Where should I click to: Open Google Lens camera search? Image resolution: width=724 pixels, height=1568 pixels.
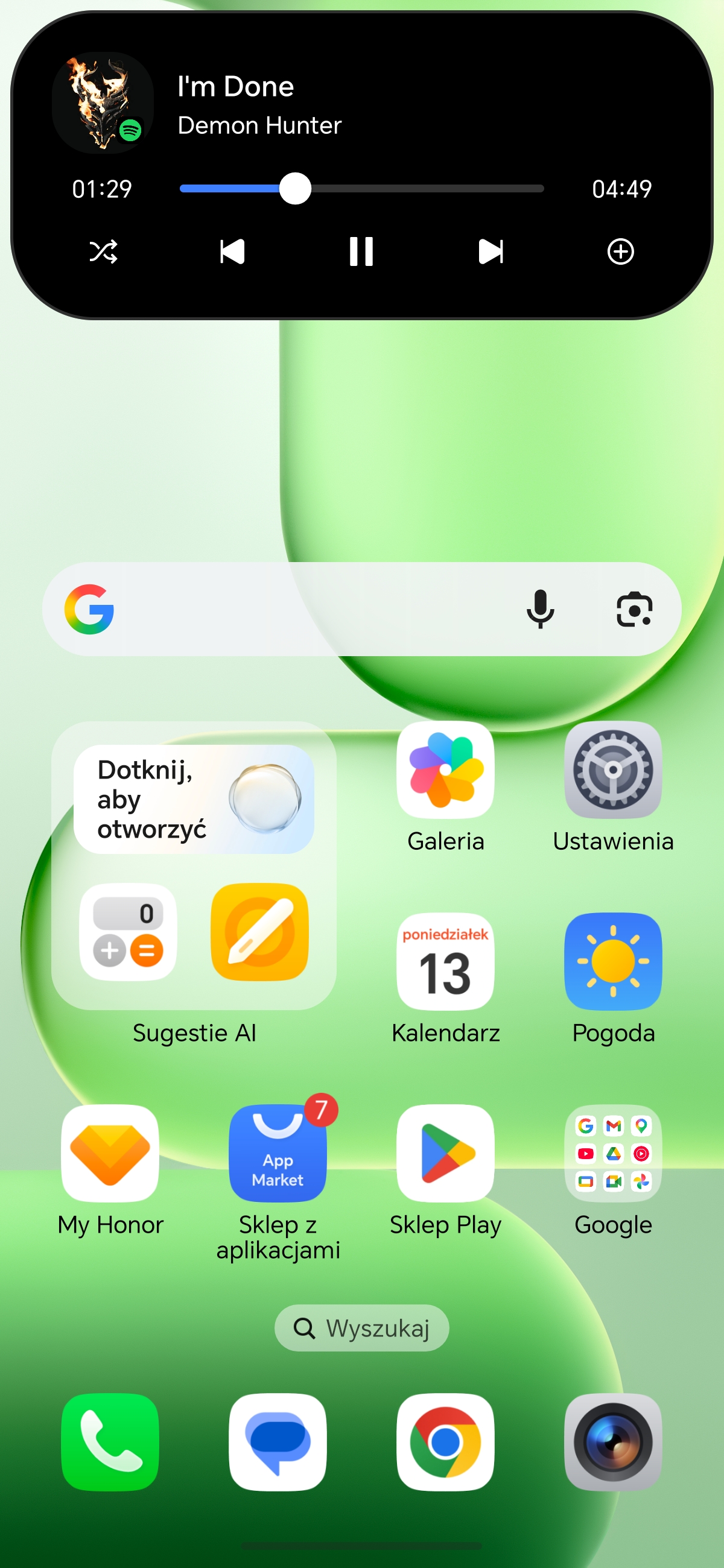(634, 609)
